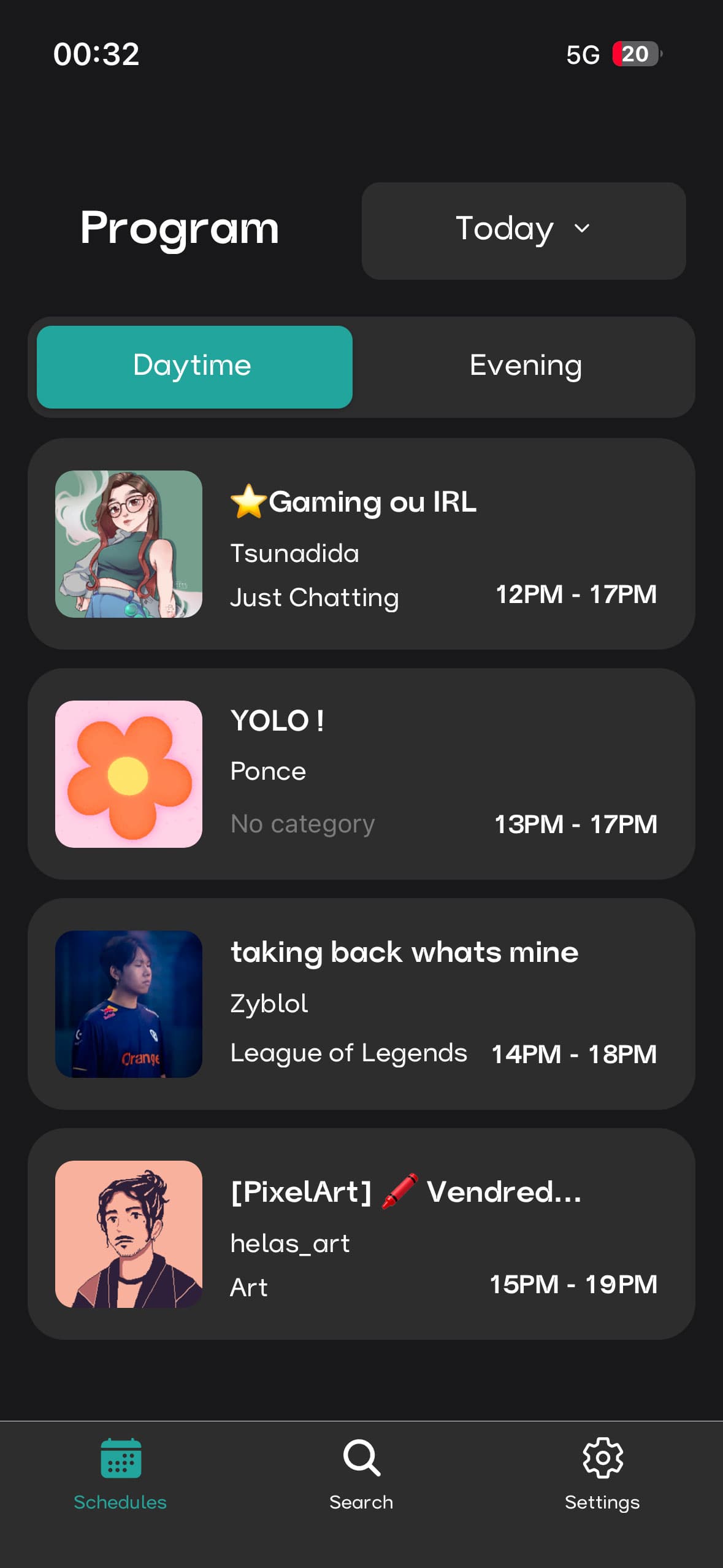Open the Today date dropdown
This screenshot has width=723, height=1568.
pos(524,229)
